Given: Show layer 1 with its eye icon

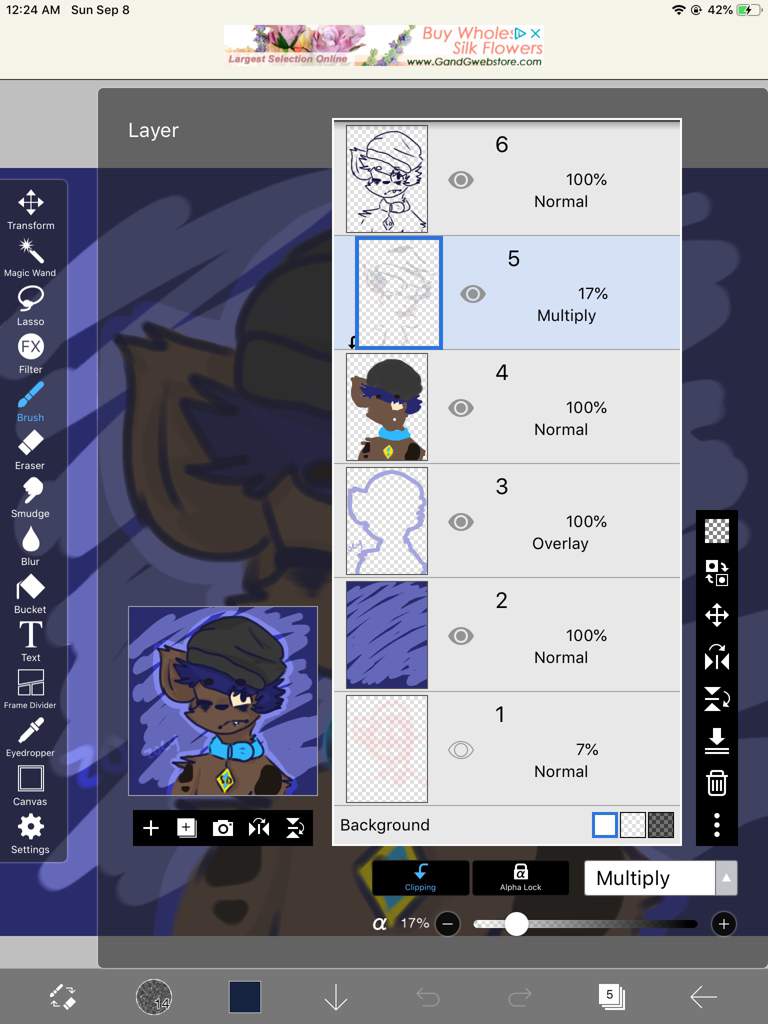Looking at the screenshot, I should pos(460,750).
